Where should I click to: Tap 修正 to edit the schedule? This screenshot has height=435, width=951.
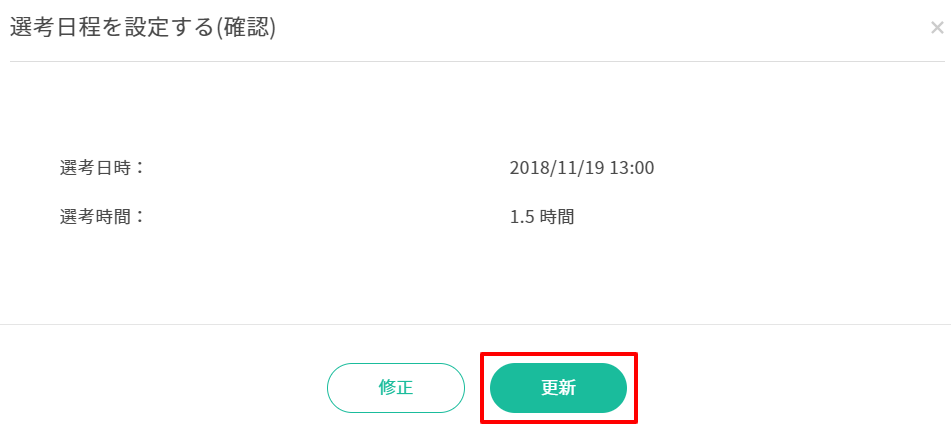click(396, 388)
